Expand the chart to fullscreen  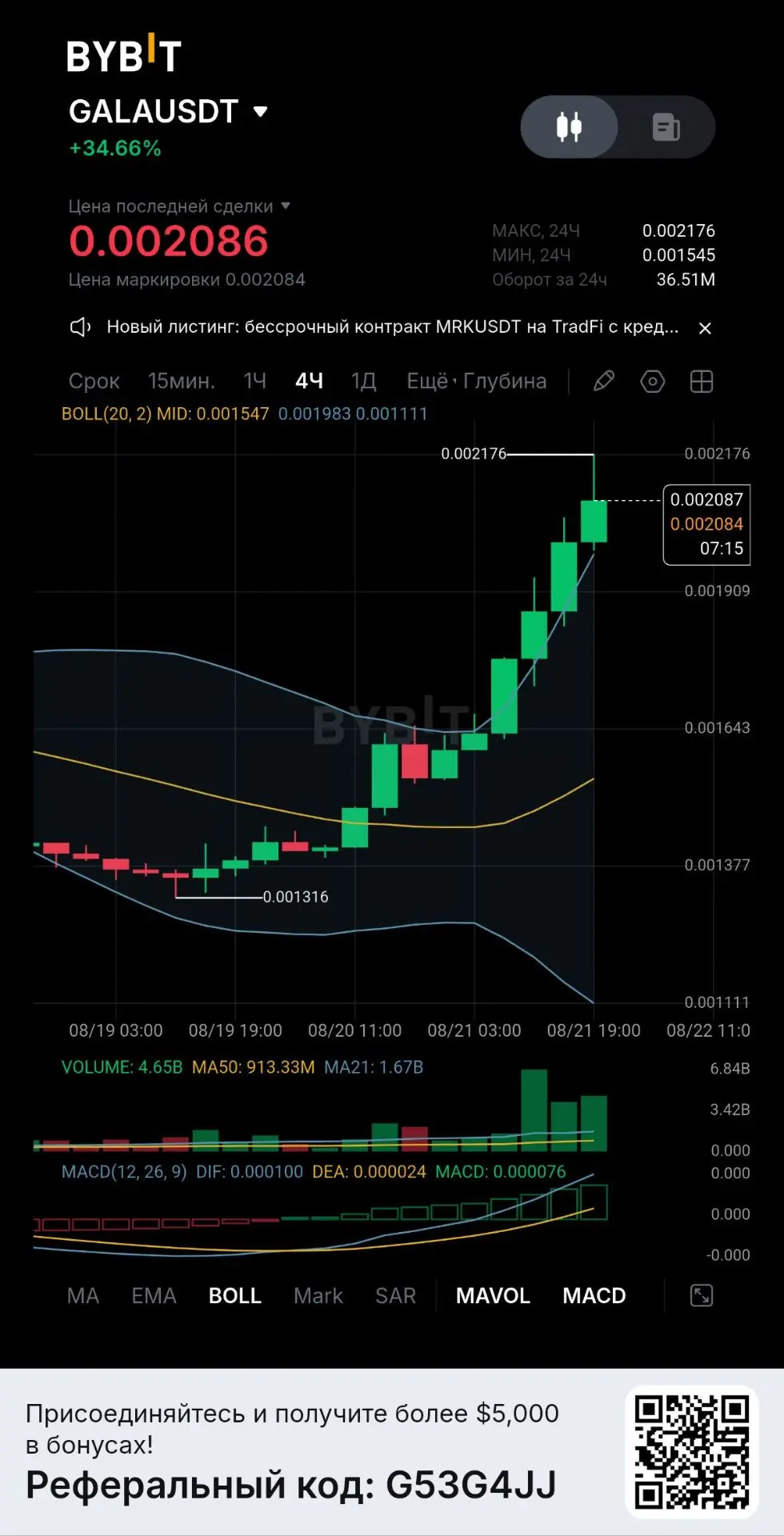[702, 1295]
